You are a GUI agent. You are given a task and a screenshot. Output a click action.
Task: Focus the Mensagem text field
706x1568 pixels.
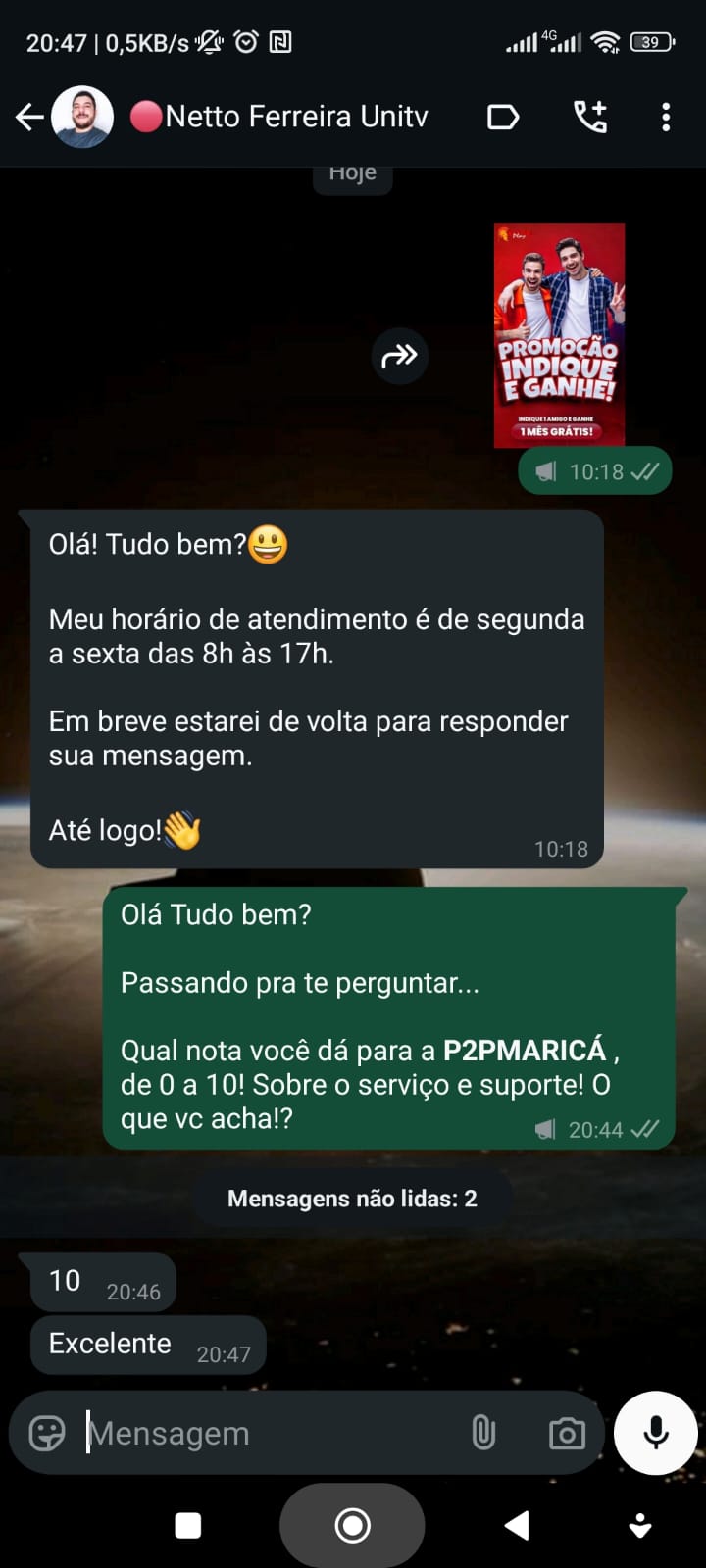coord(265,1434)
